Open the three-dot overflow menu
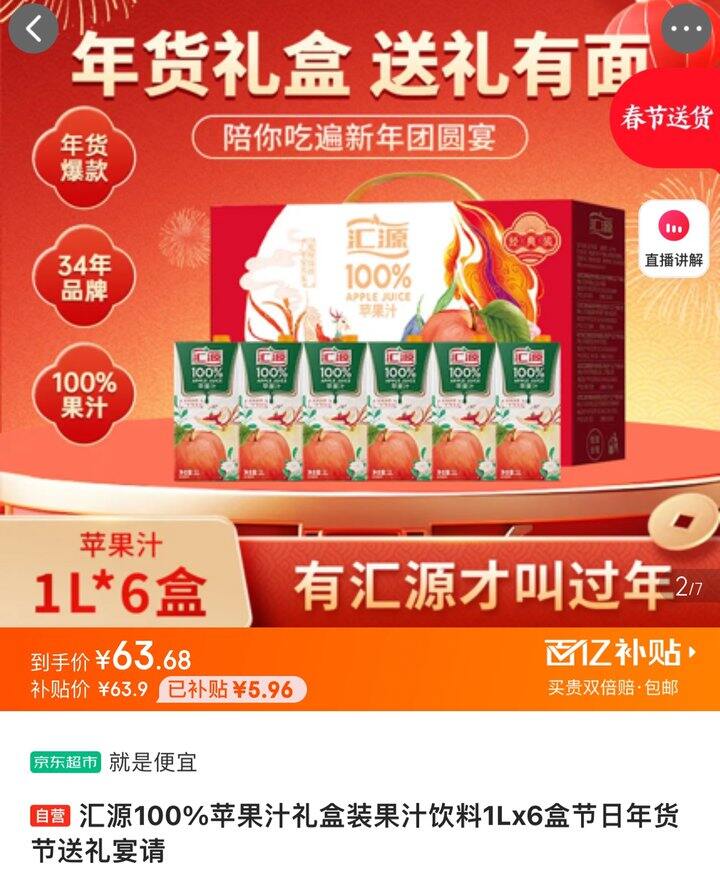The width and height of the screenshot is (720, 869). (x=686, y=28)
